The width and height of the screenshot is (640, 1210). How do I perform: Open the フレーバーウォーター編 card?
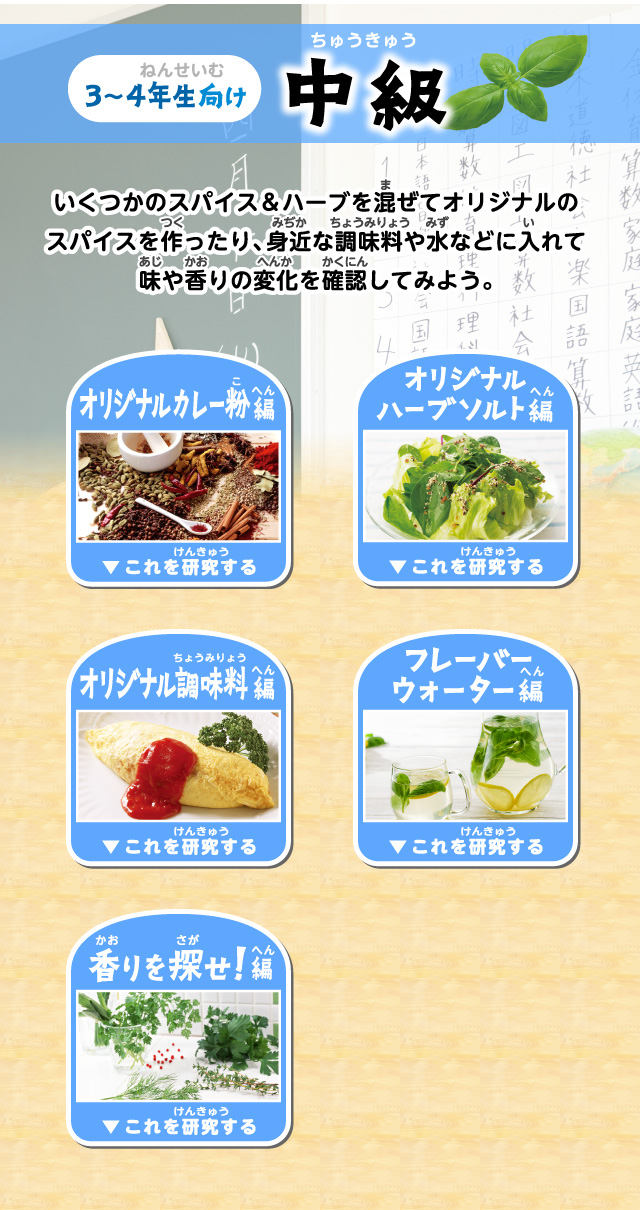465,750
